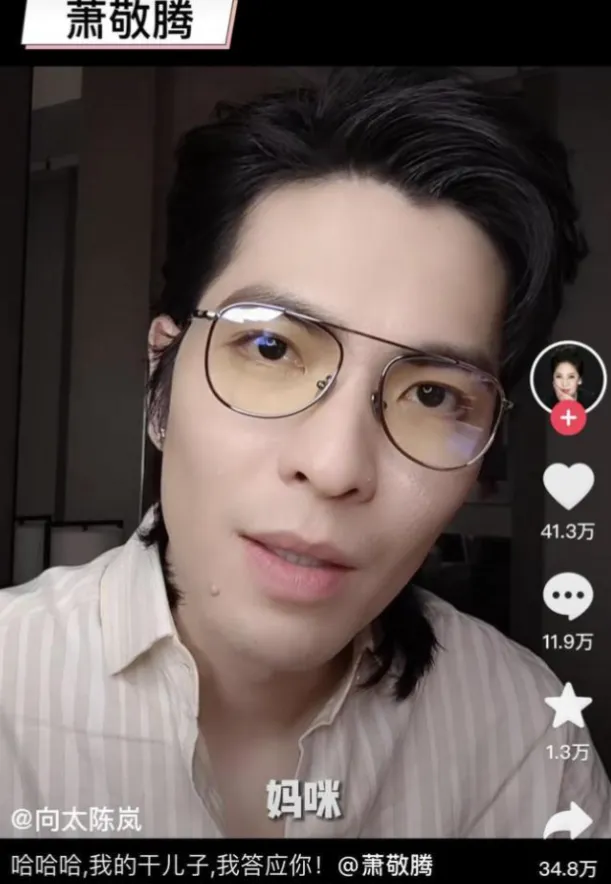Viewport: 611px width, 884px height.
Task: Open @向太陈岚 username above the caption
Action: coord(76,821)
